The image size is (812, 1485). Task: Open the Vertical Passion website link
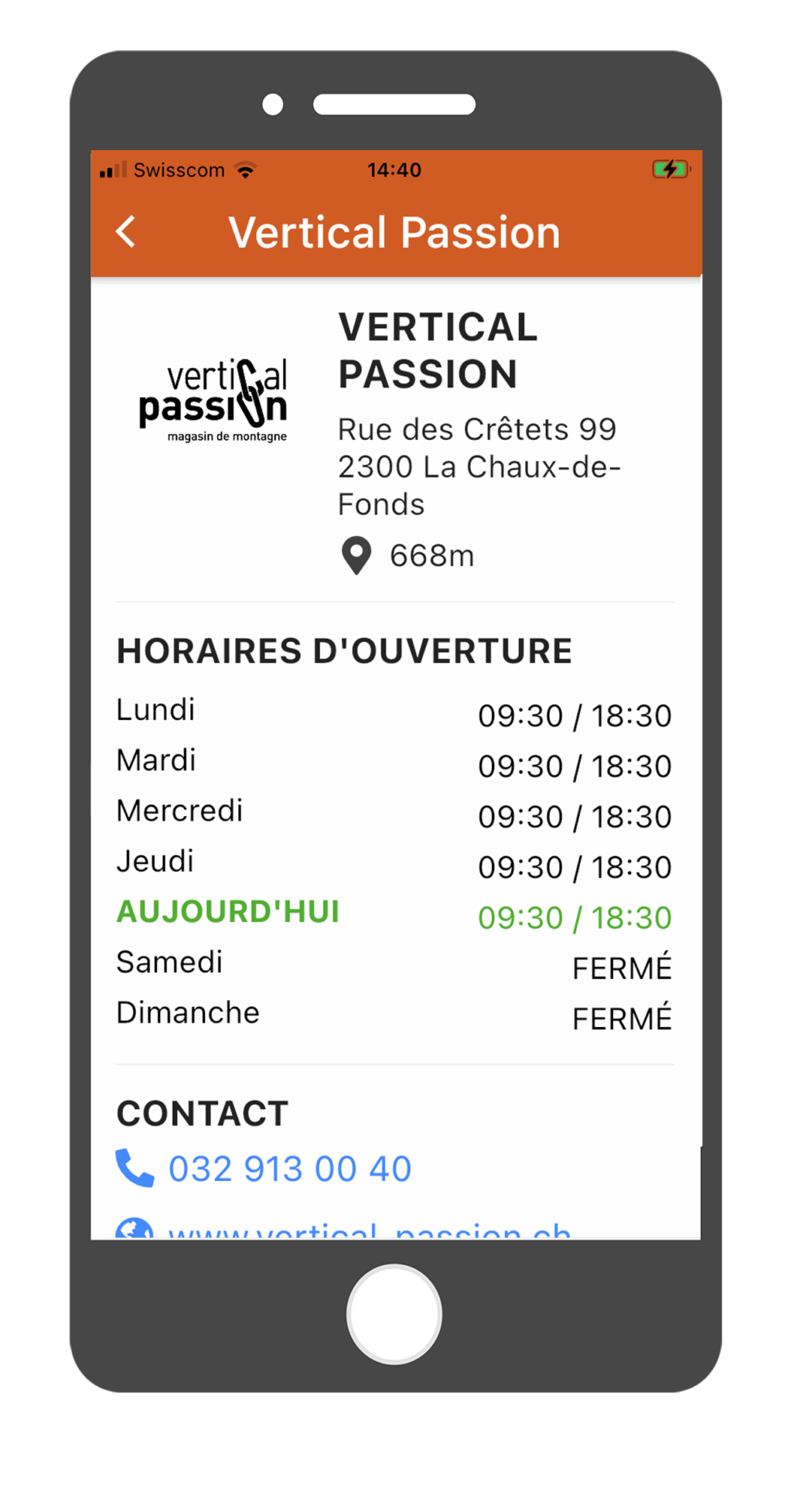click(x=370, y=1230)
